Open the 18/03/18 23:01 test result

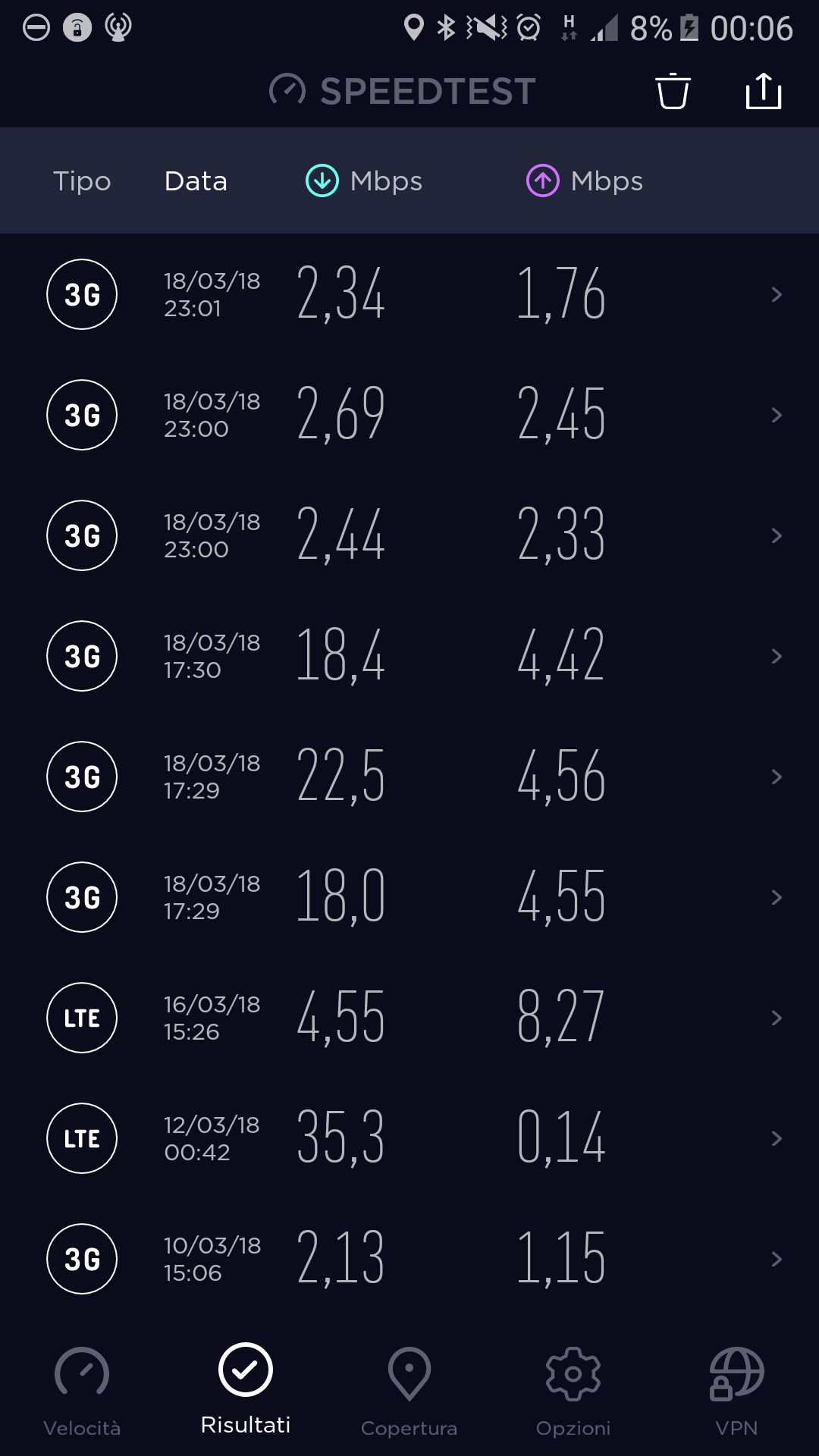click(409, 294)
